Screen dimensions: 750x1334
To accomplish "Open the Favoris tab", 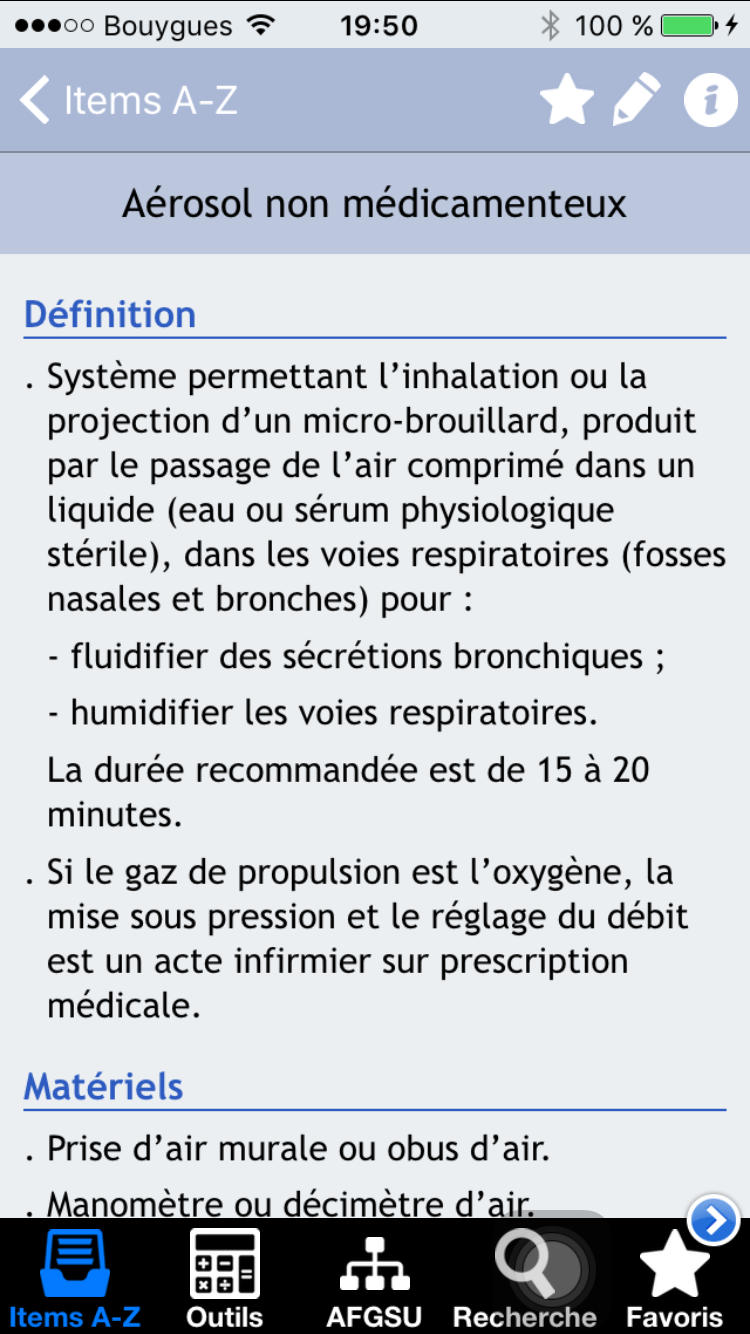I will (x=675, y=1279).
